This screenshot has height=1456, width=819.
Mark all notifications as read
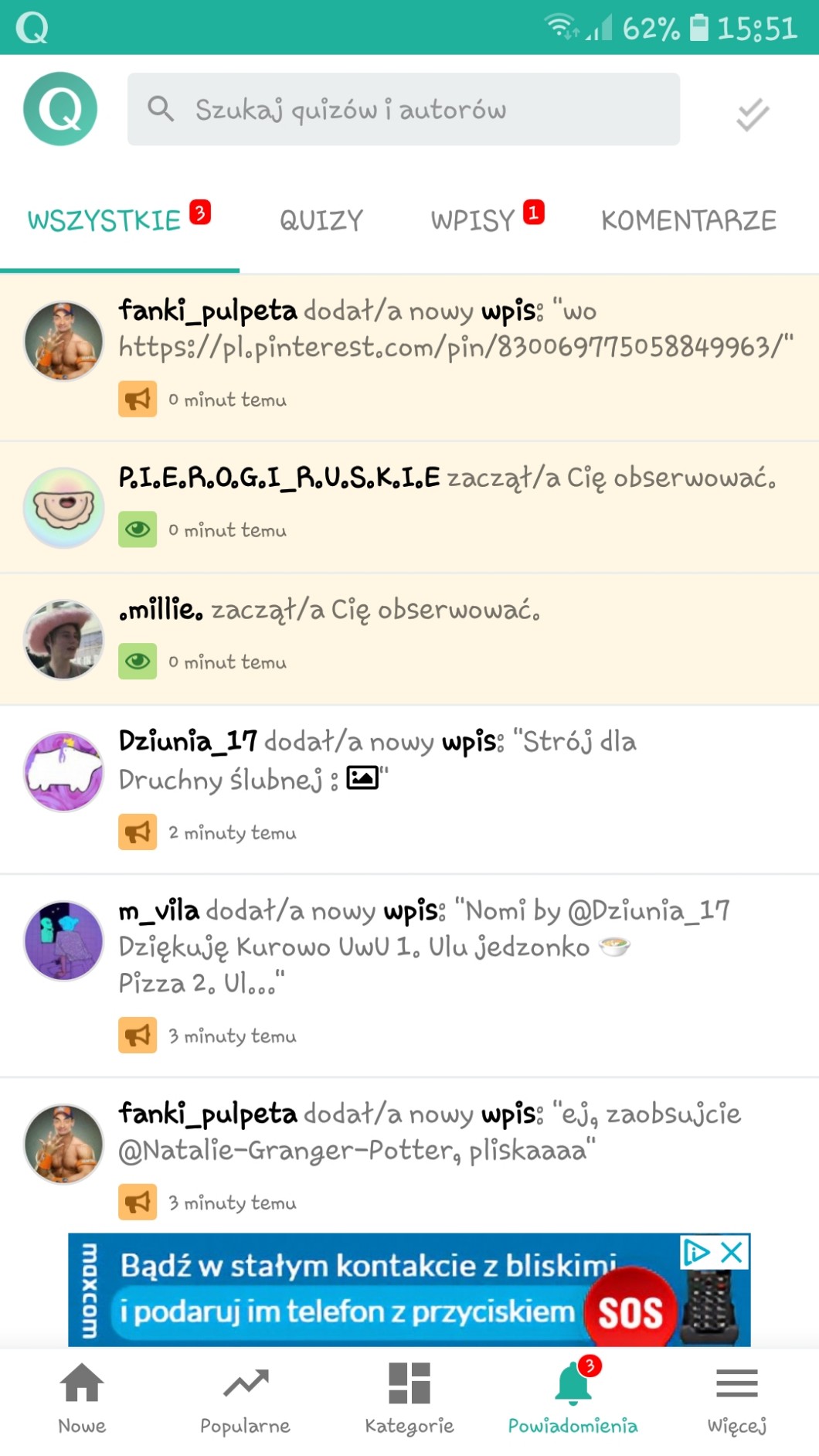752,114
